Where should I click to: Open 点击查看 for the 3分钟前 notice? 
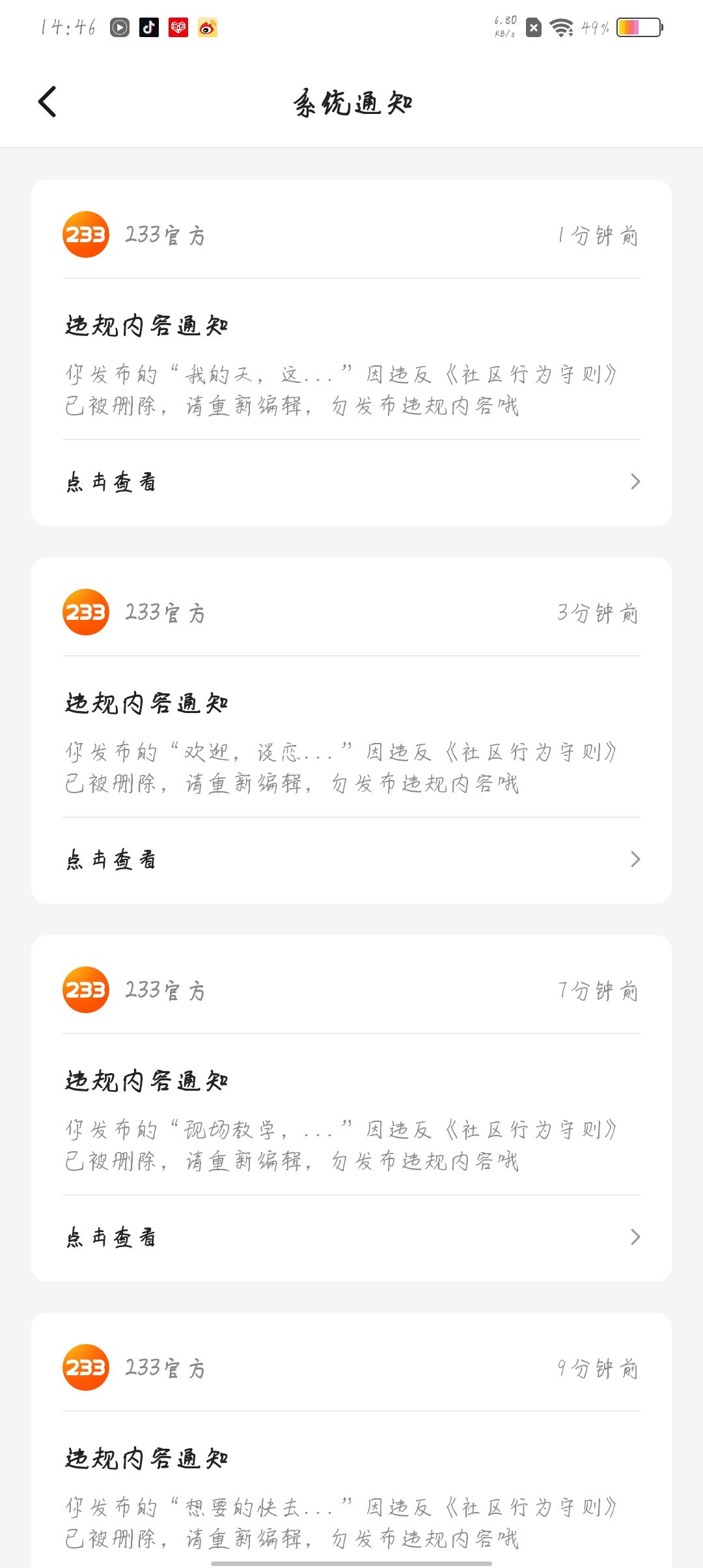pos(351,860)
